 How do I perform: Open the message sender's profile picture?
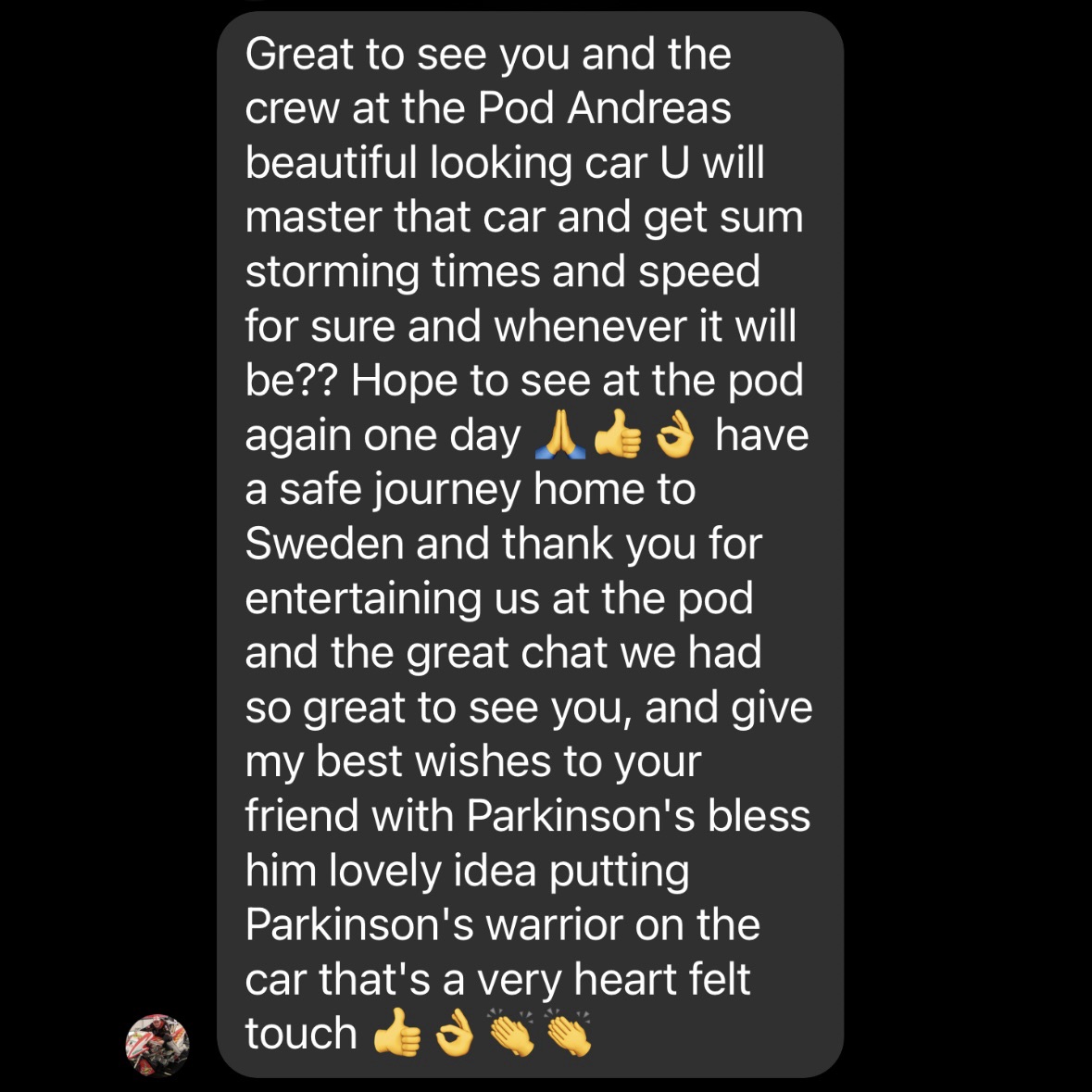[x=157, y=1045]
